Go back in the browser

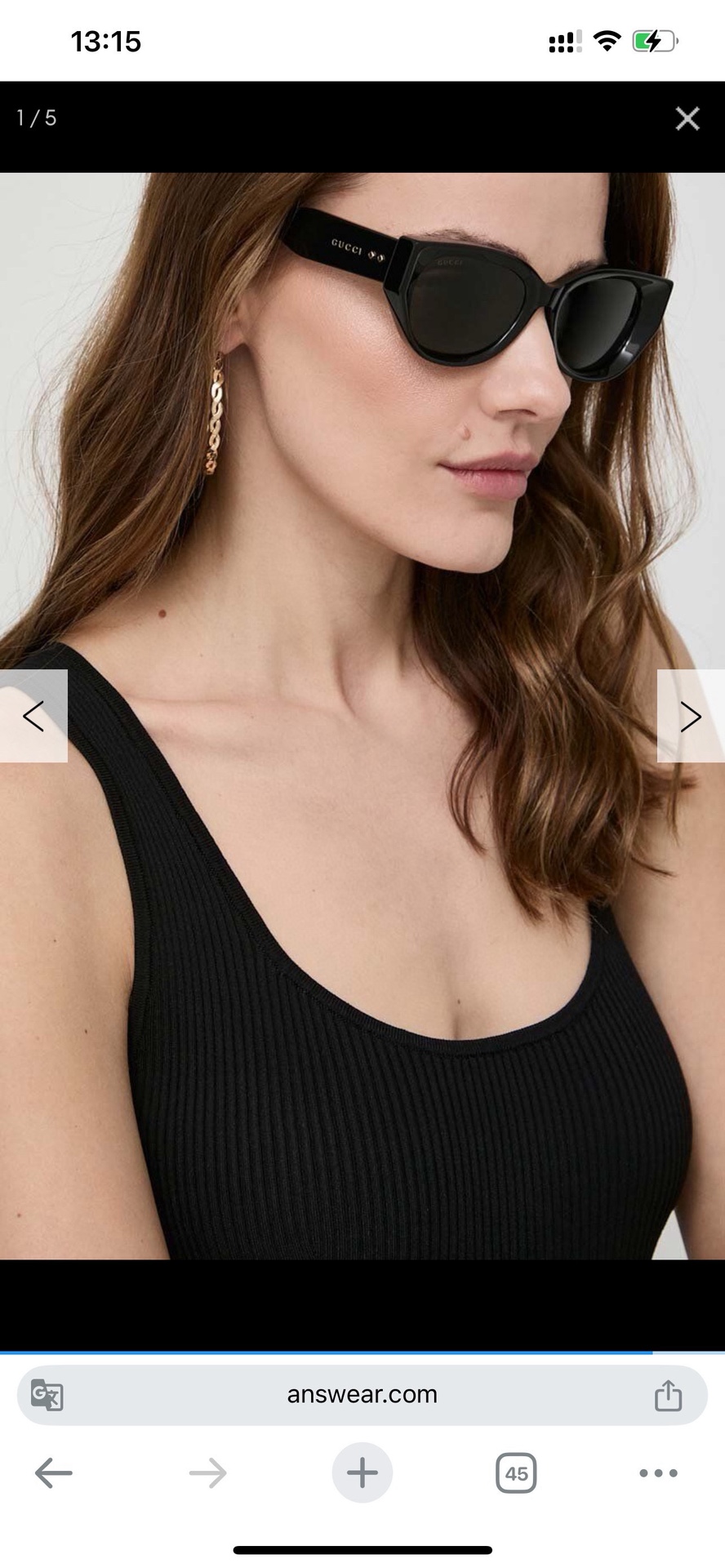(x=54, y=1473)
